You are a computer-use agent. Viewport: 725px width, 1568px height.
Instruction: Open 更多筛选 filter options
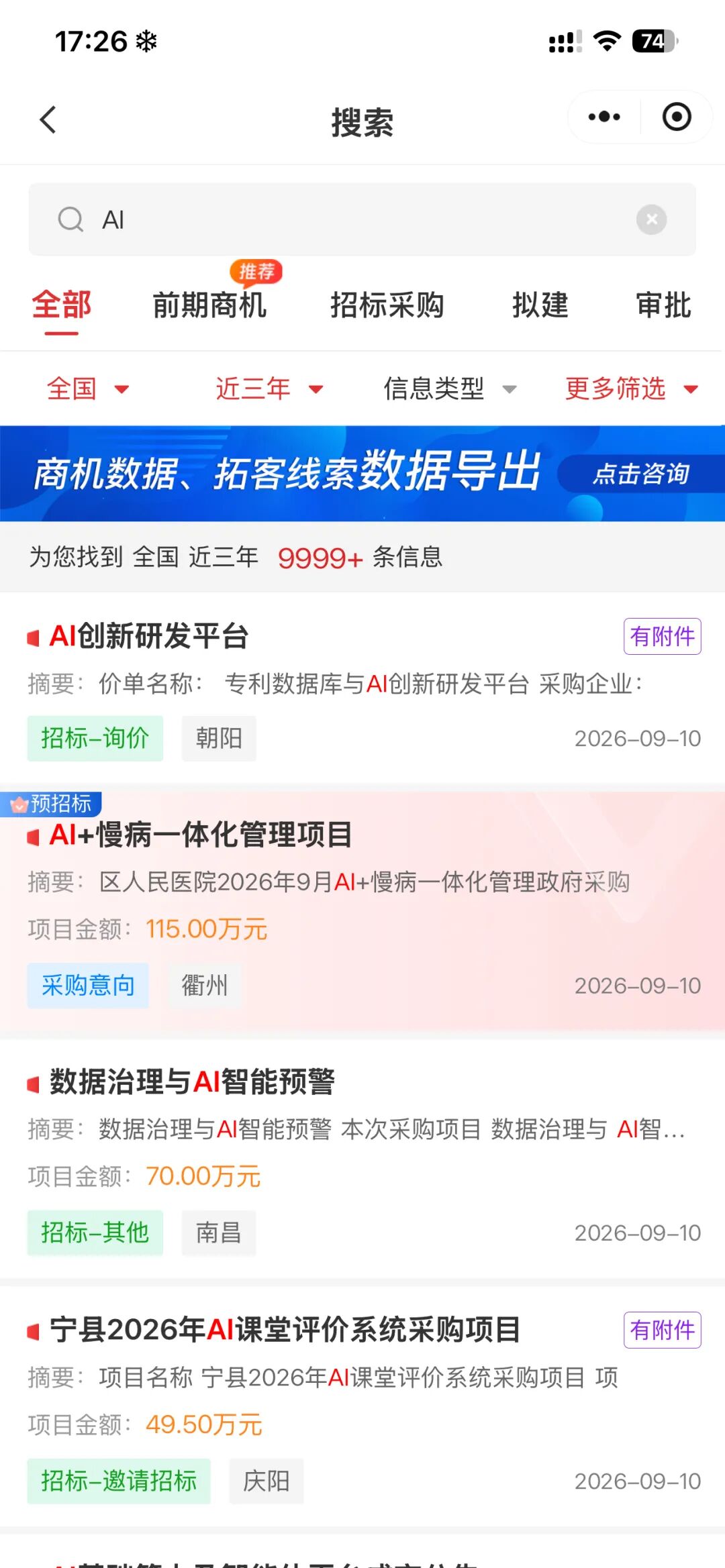point(632,388)
